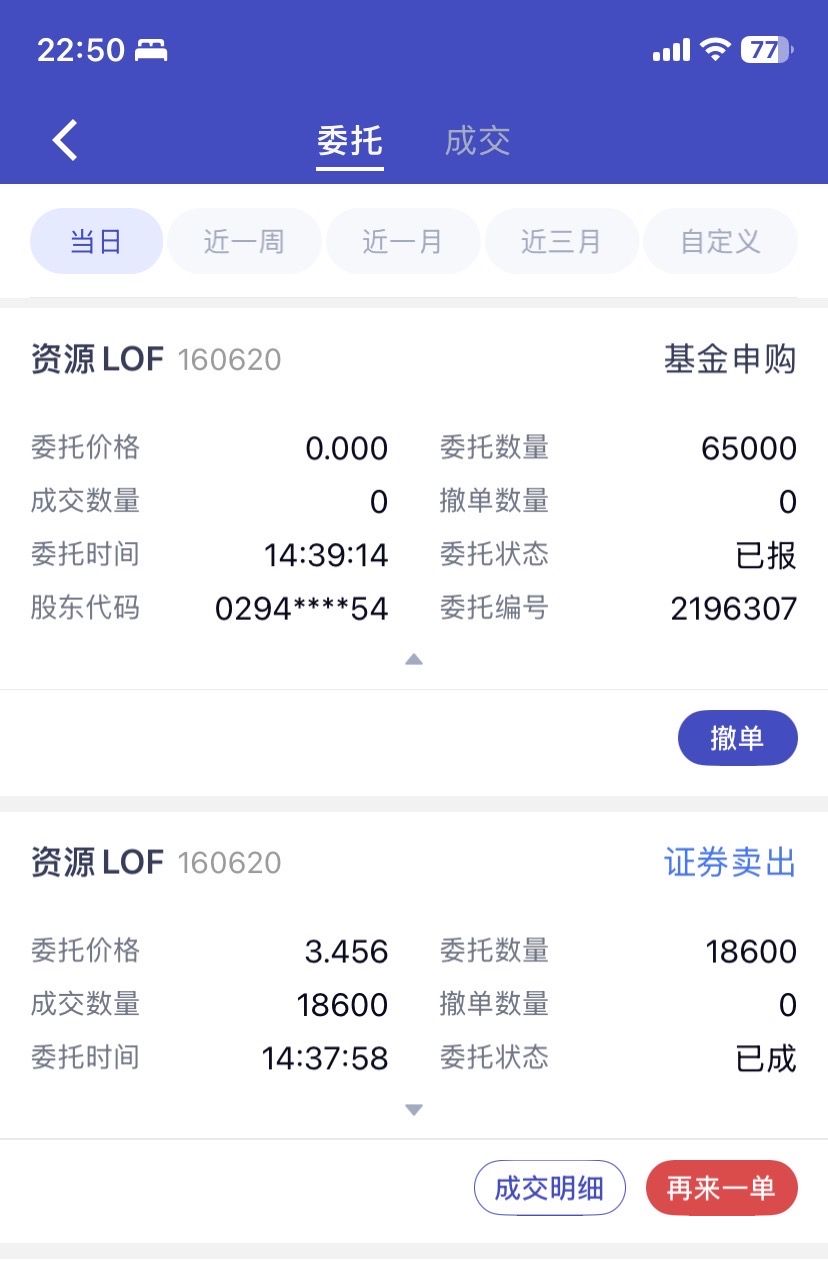Image resolution: width=828 pixels, height=1261 pixels.
Task: Show orders from 近三月
Action: point(561,241)
